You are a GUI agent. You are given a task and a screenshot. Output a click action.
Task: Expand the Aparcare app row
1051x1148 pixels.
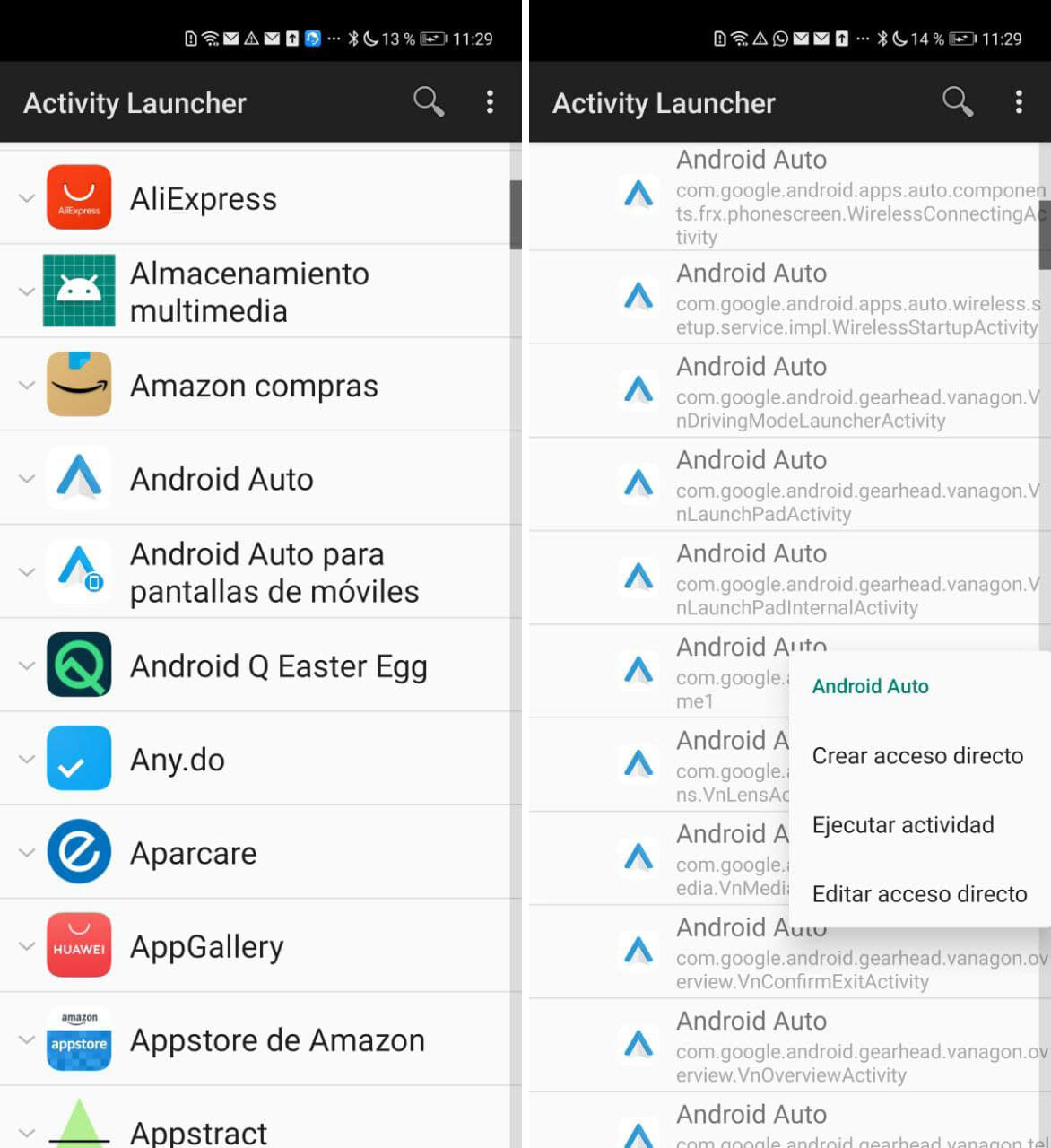[x=193, y=853]
